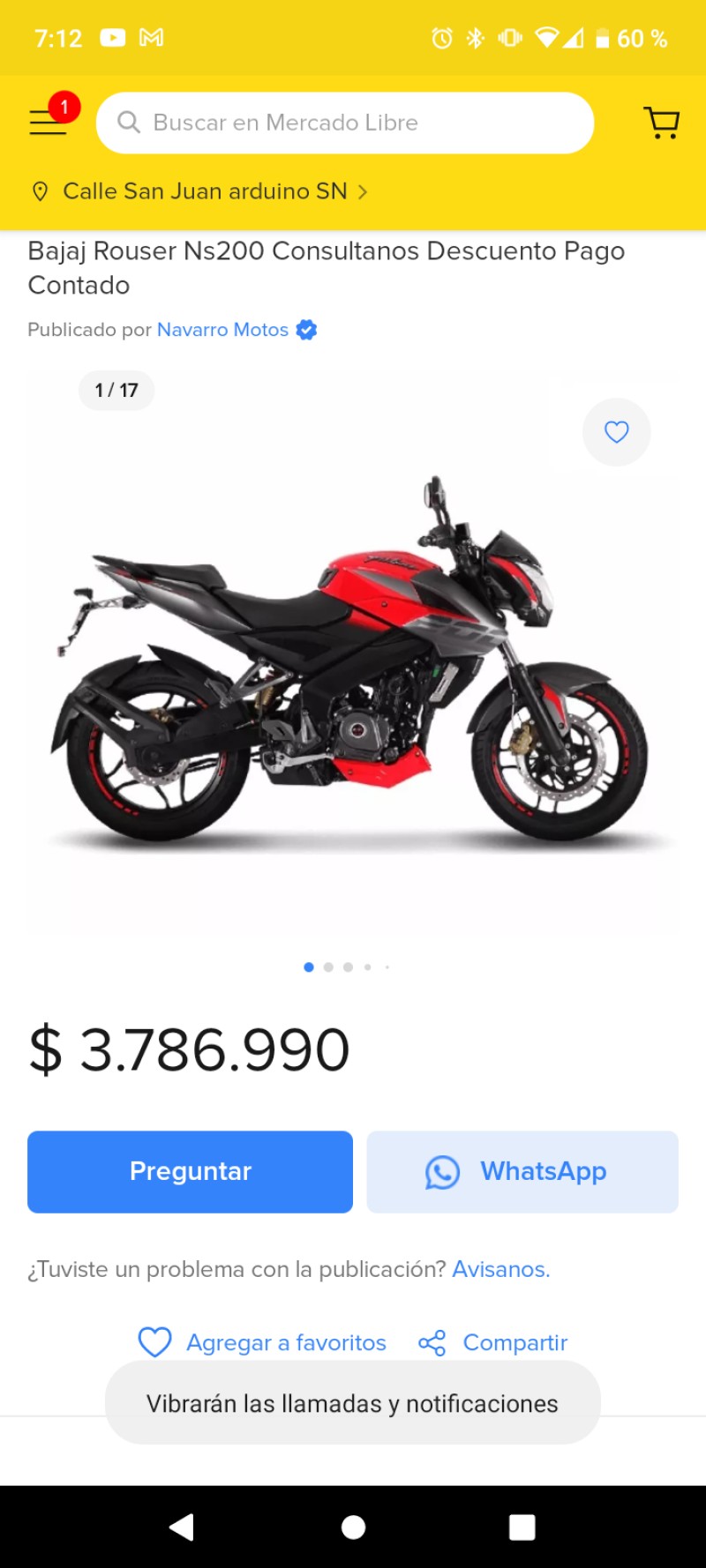Favorite this listing with the heart icon on the photo
Image resolution: width=706 pixels, height=1568 pixels.
[x=616, y=432]
